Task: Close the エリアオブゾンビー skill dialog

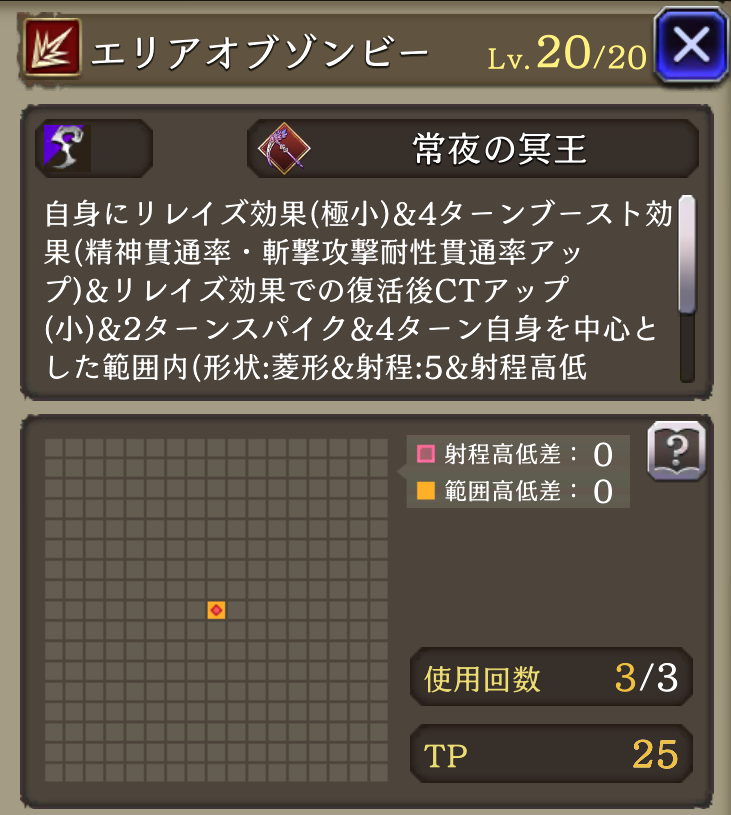Action: pyautogui.click(x=692, y=46)
